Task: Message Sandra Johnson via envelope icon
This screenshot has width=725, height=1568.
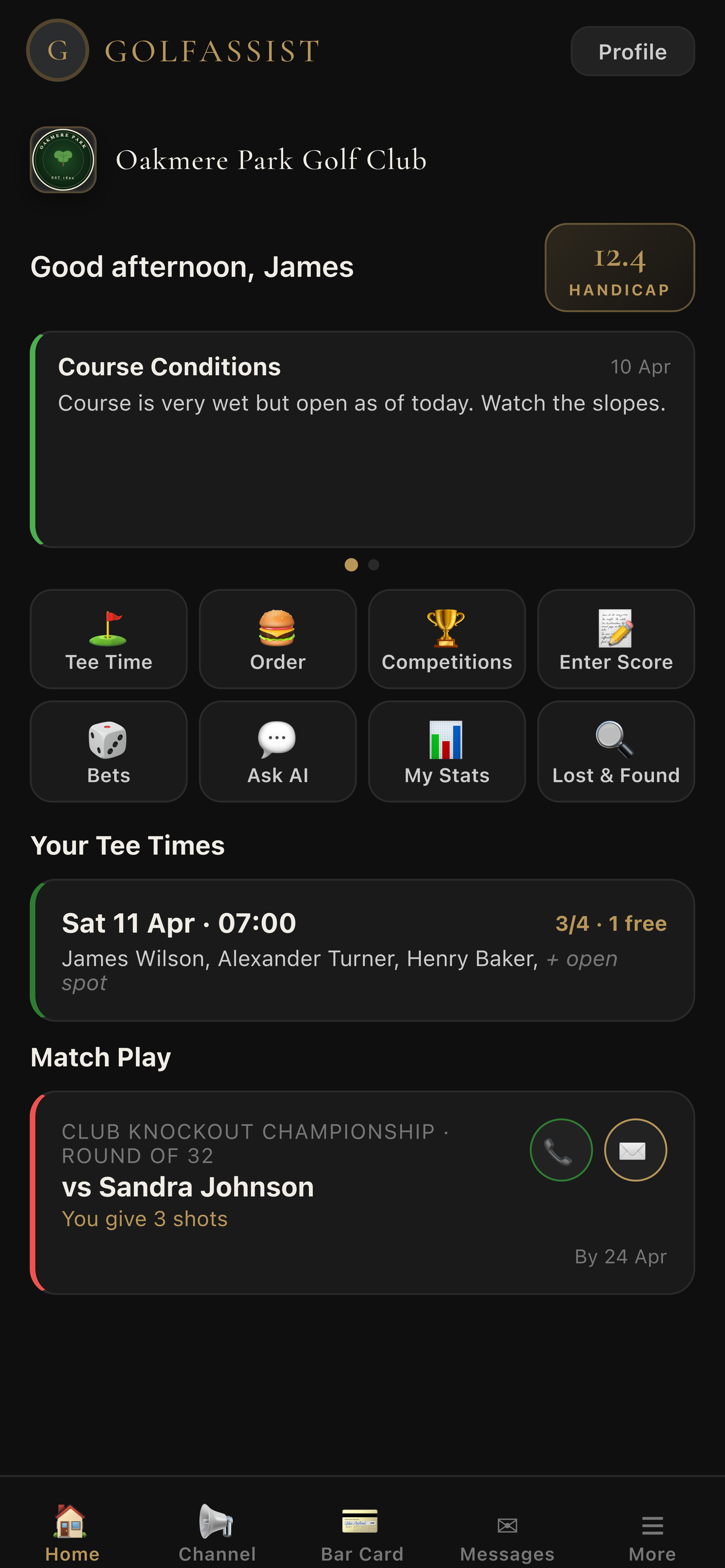Action: click(635, 1150)
